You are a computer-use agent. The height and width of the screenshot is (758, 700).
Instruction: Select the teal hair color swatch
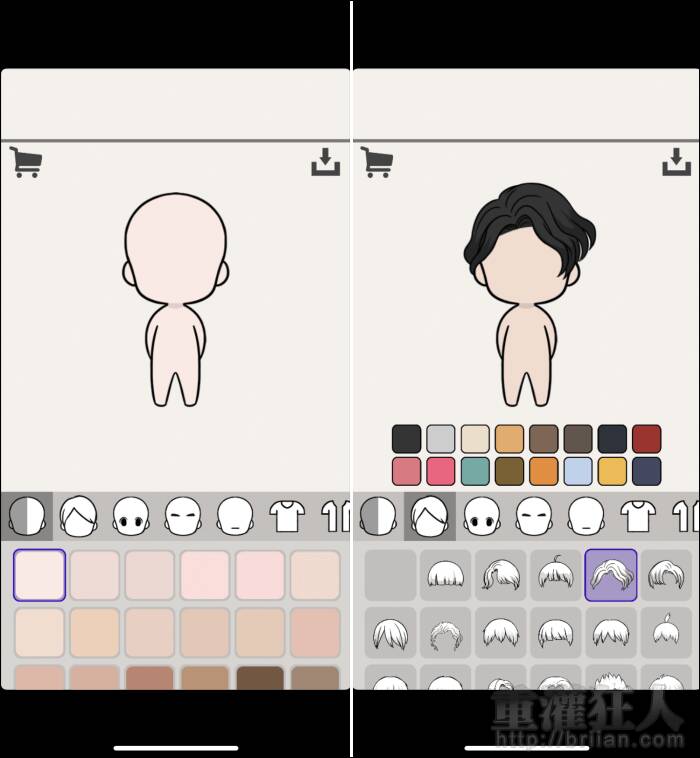click(475, 471)
